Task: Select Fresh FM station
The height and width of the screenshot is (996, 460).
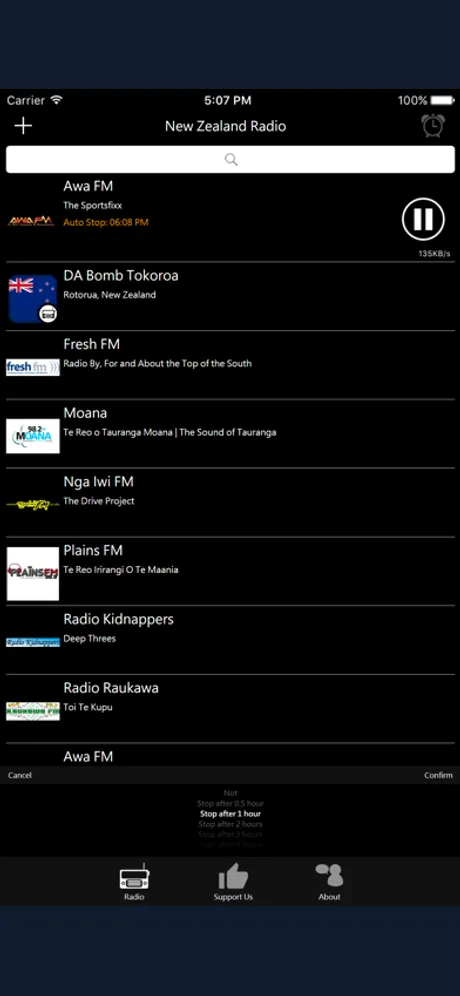Action: tap(230, 365)
